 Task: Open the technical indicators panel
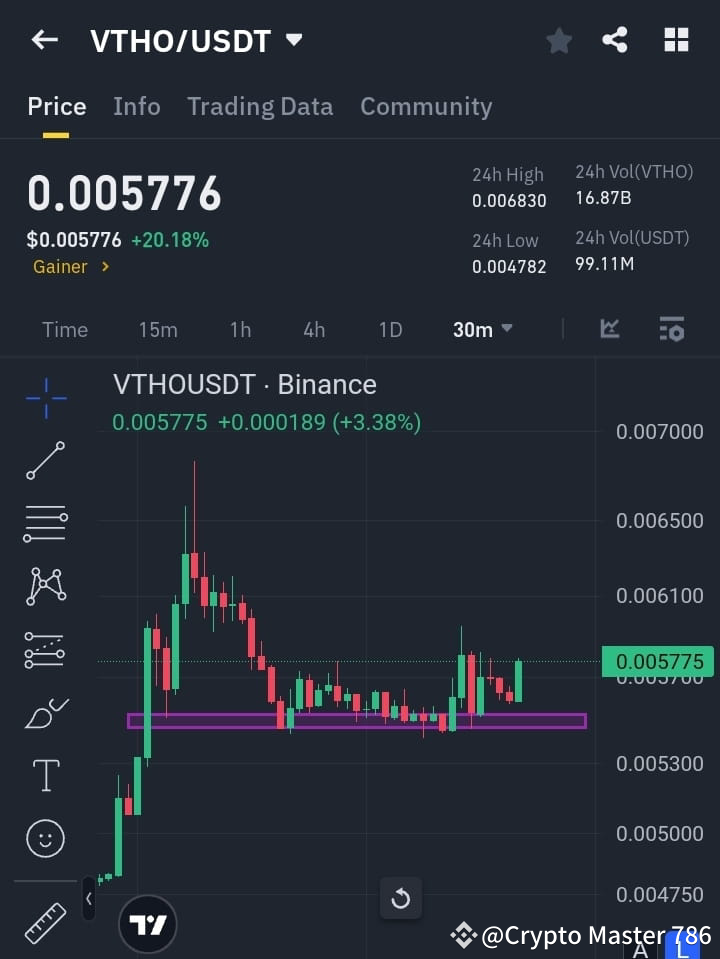[671, 329]
